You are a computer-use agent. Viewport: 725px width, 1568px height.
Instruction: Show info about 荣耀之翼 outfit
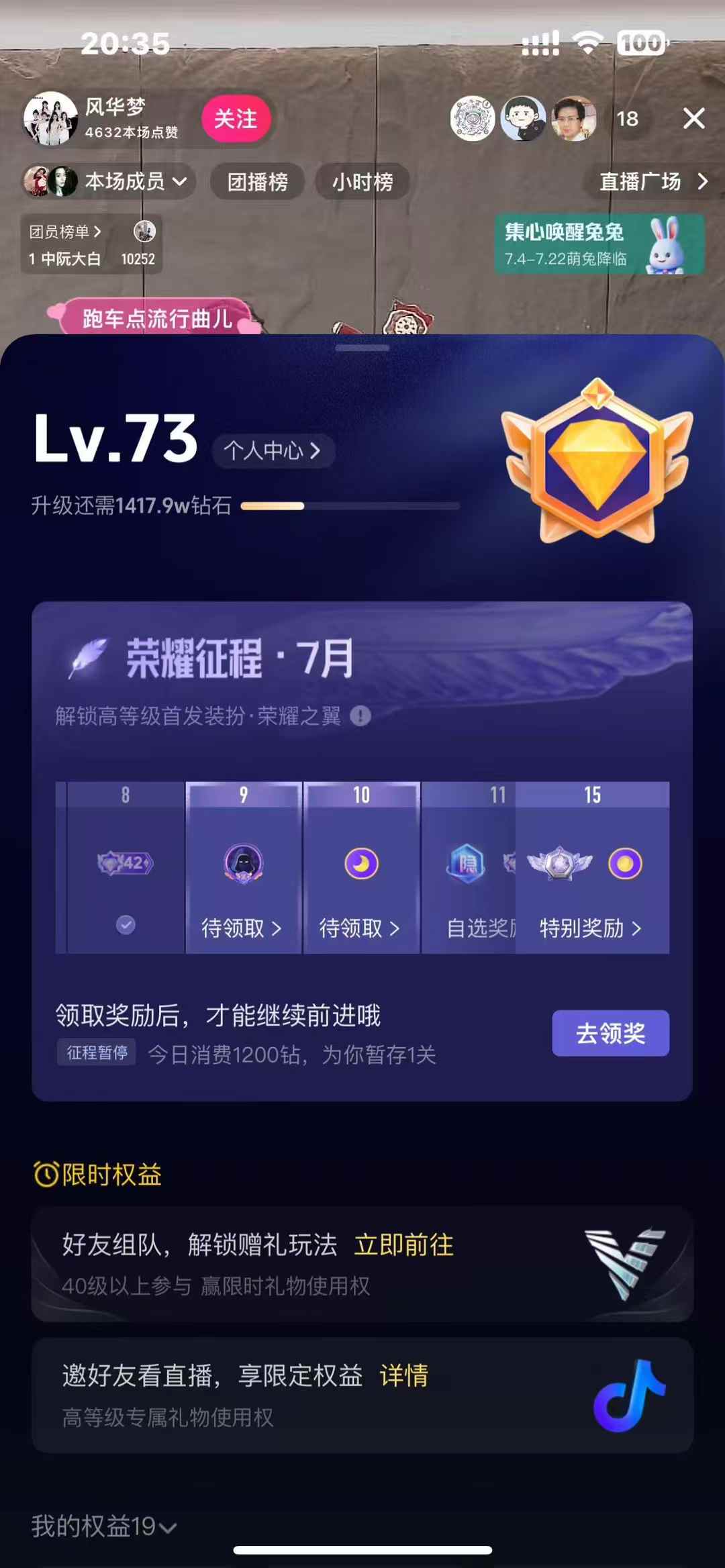(360, 716)
